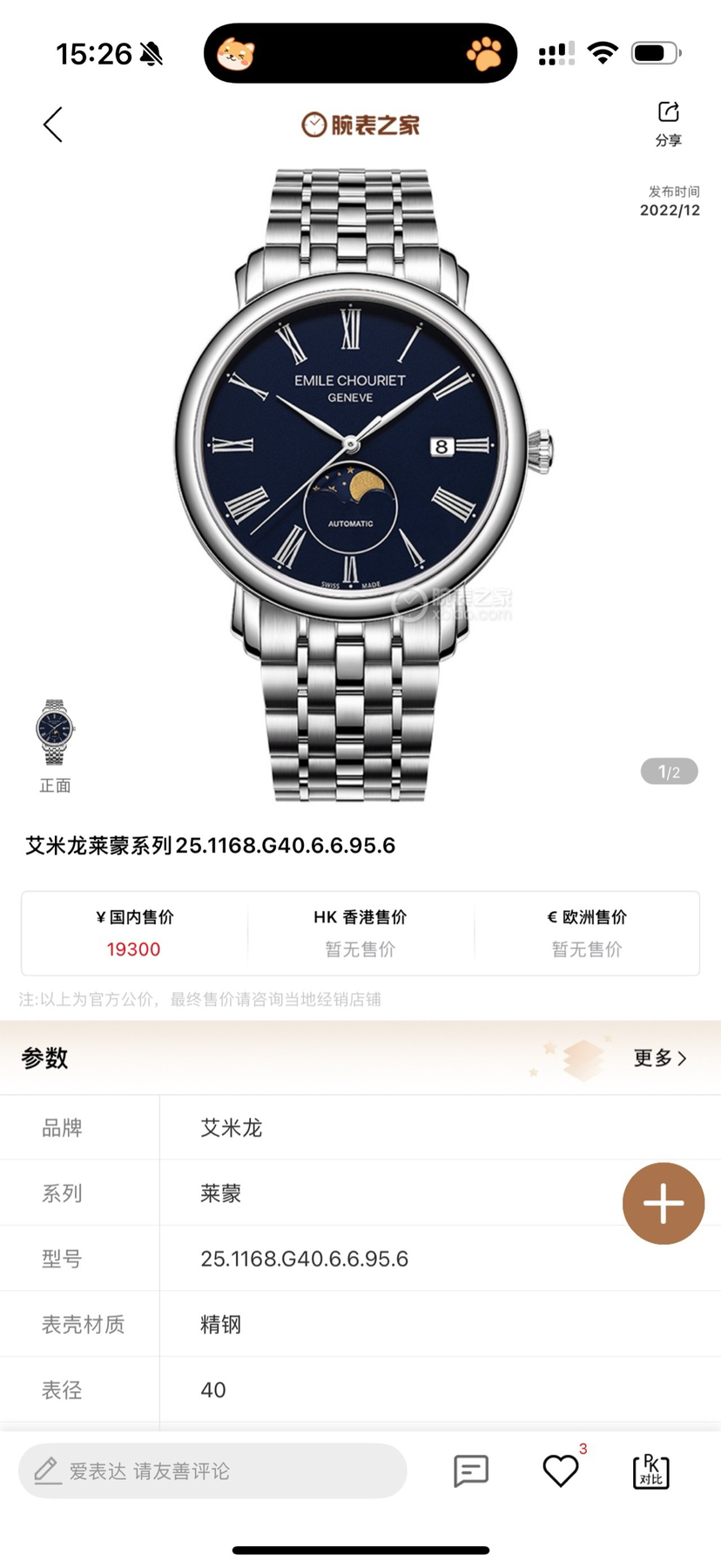Viewport: 721px width, 1568px height.
Task: View comments via the speech bubble icon
Action: coord(471,1470)
